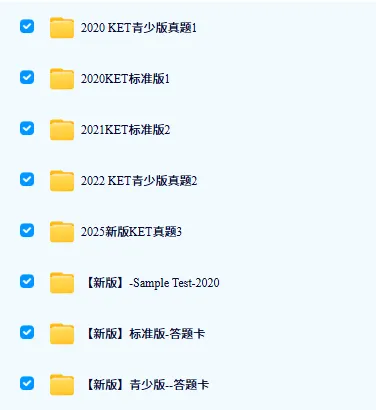Uncheck the 【新版】标准版-答题卡 checkbox
Image resolution: width=376 pixels, height=410 pixels.
pyautogui.click(x=27, y=332)
